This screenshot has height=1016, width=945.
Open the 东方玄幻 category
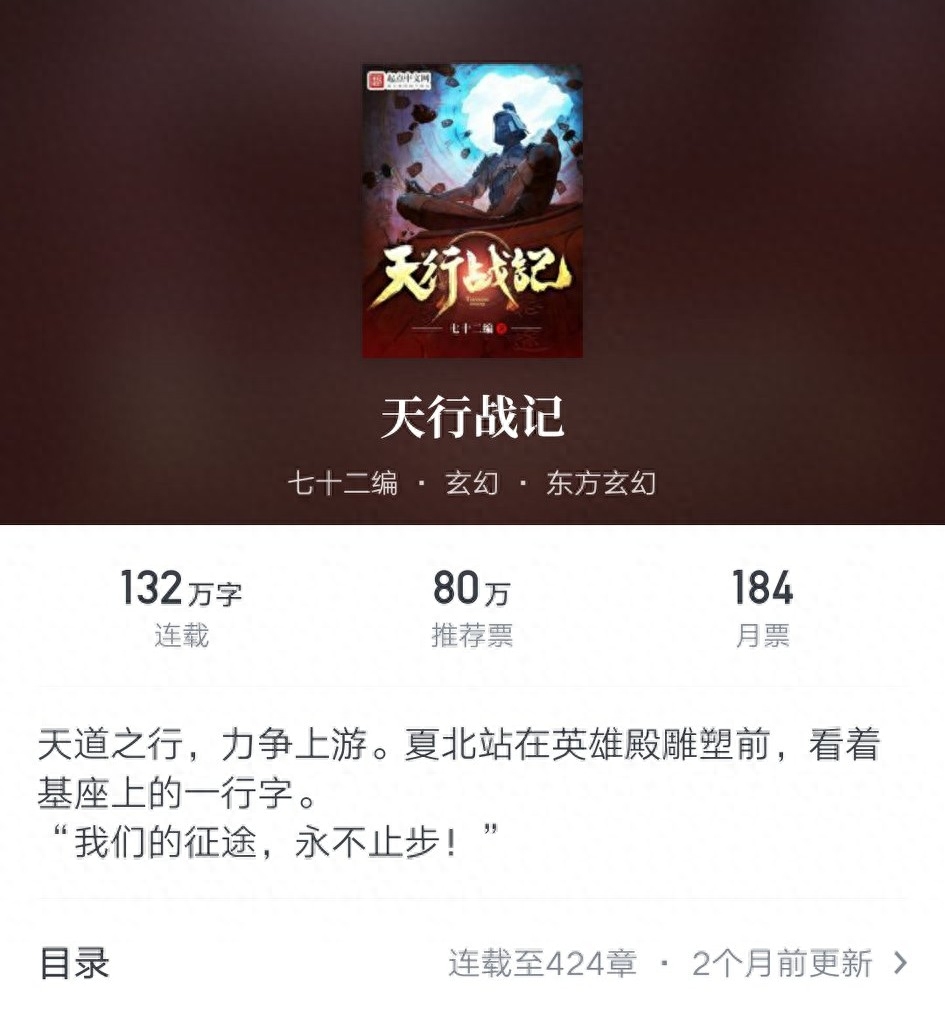[x=601, y=484]
